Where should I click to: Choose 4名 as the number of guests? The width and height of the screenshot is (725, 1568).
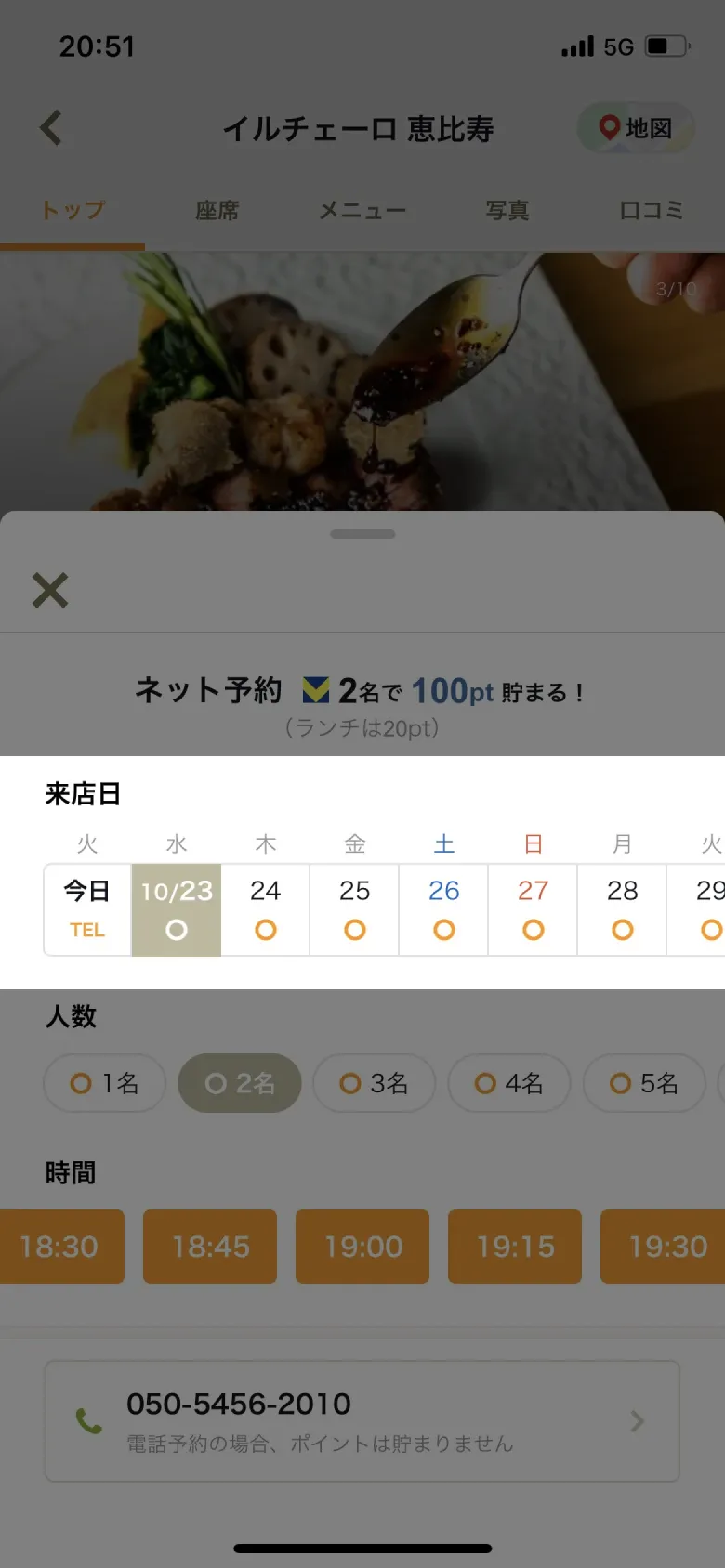[x=508, y=1083]
